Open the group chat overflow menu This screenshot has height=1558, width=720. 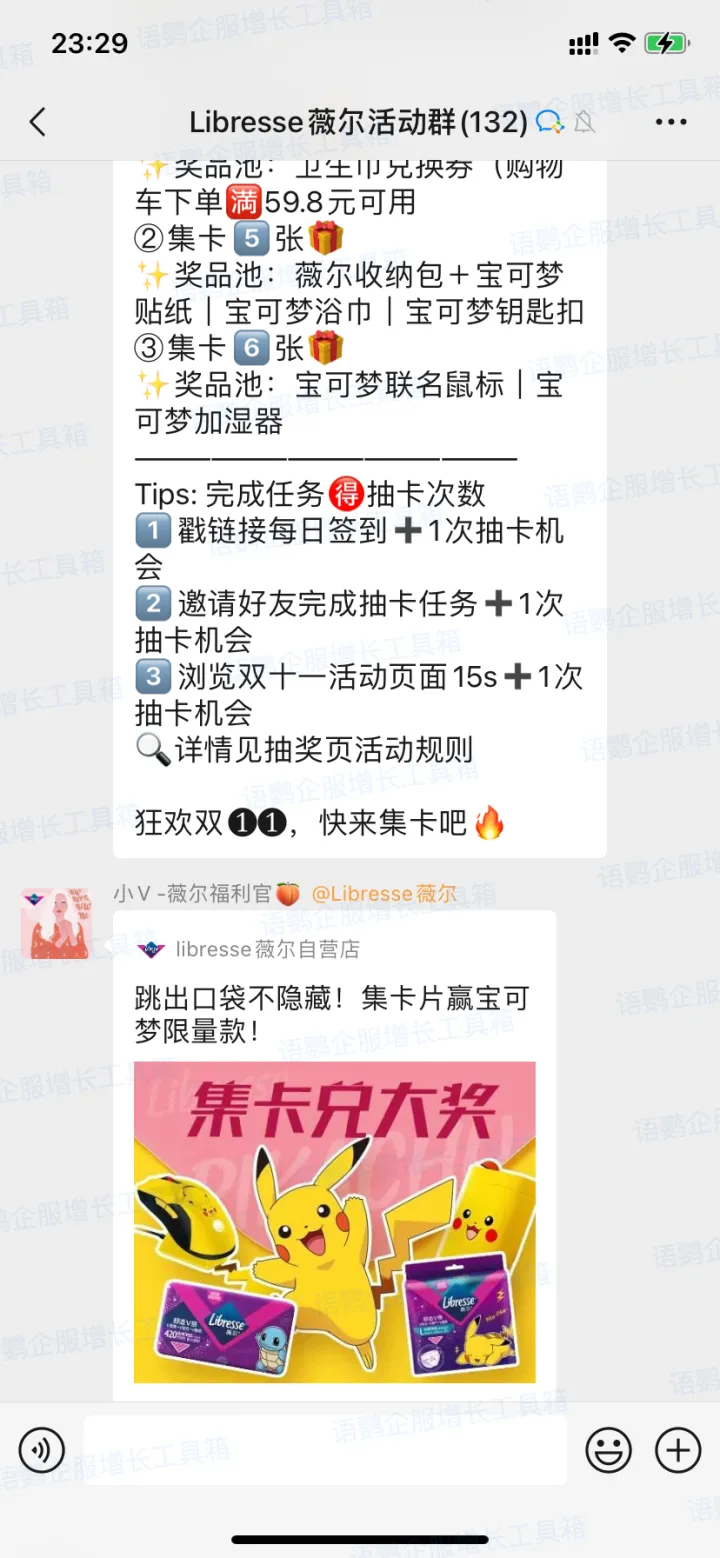coord(670,123)
